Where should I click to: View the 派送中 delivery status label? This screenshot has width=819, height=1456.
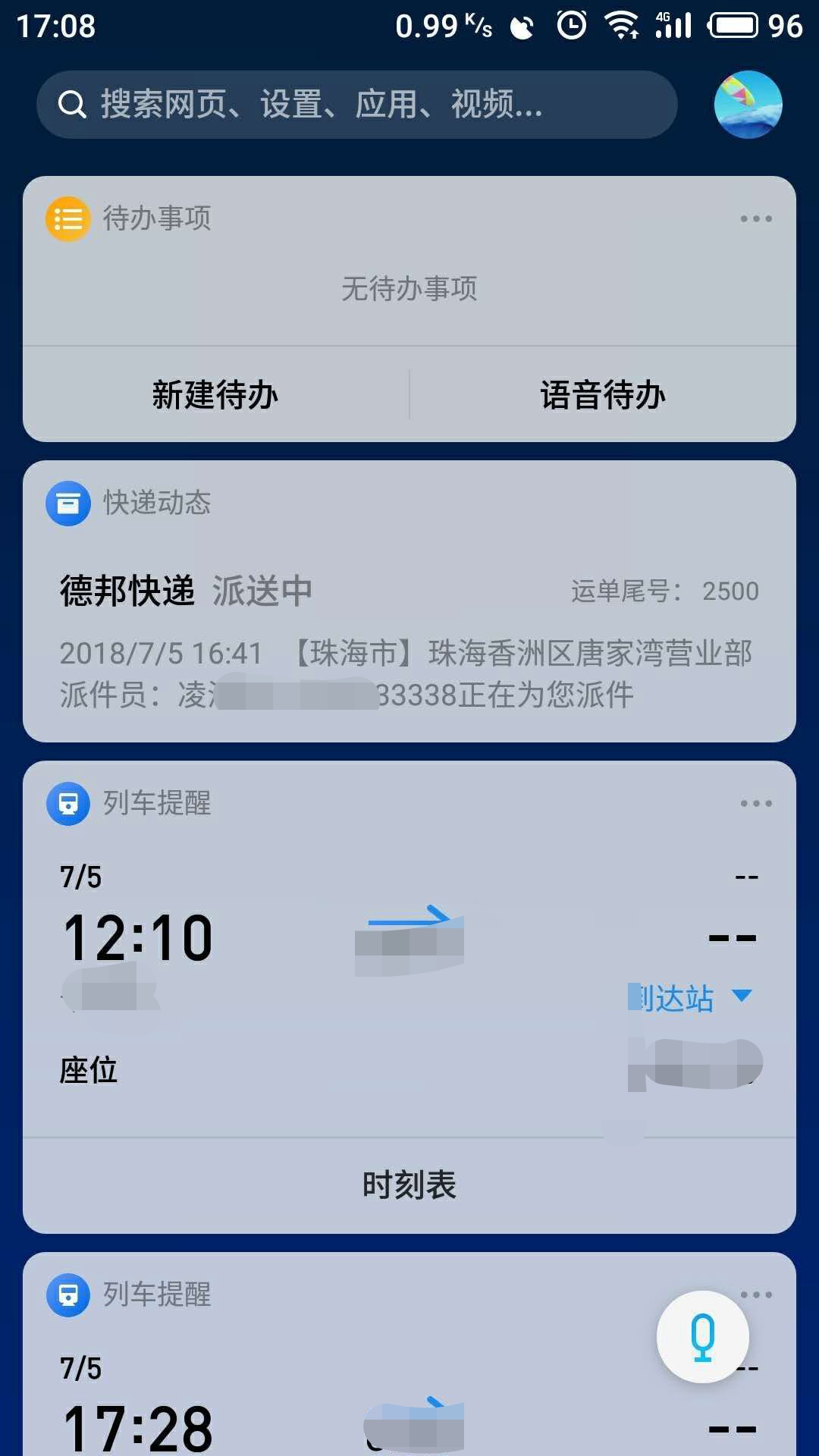262,593
